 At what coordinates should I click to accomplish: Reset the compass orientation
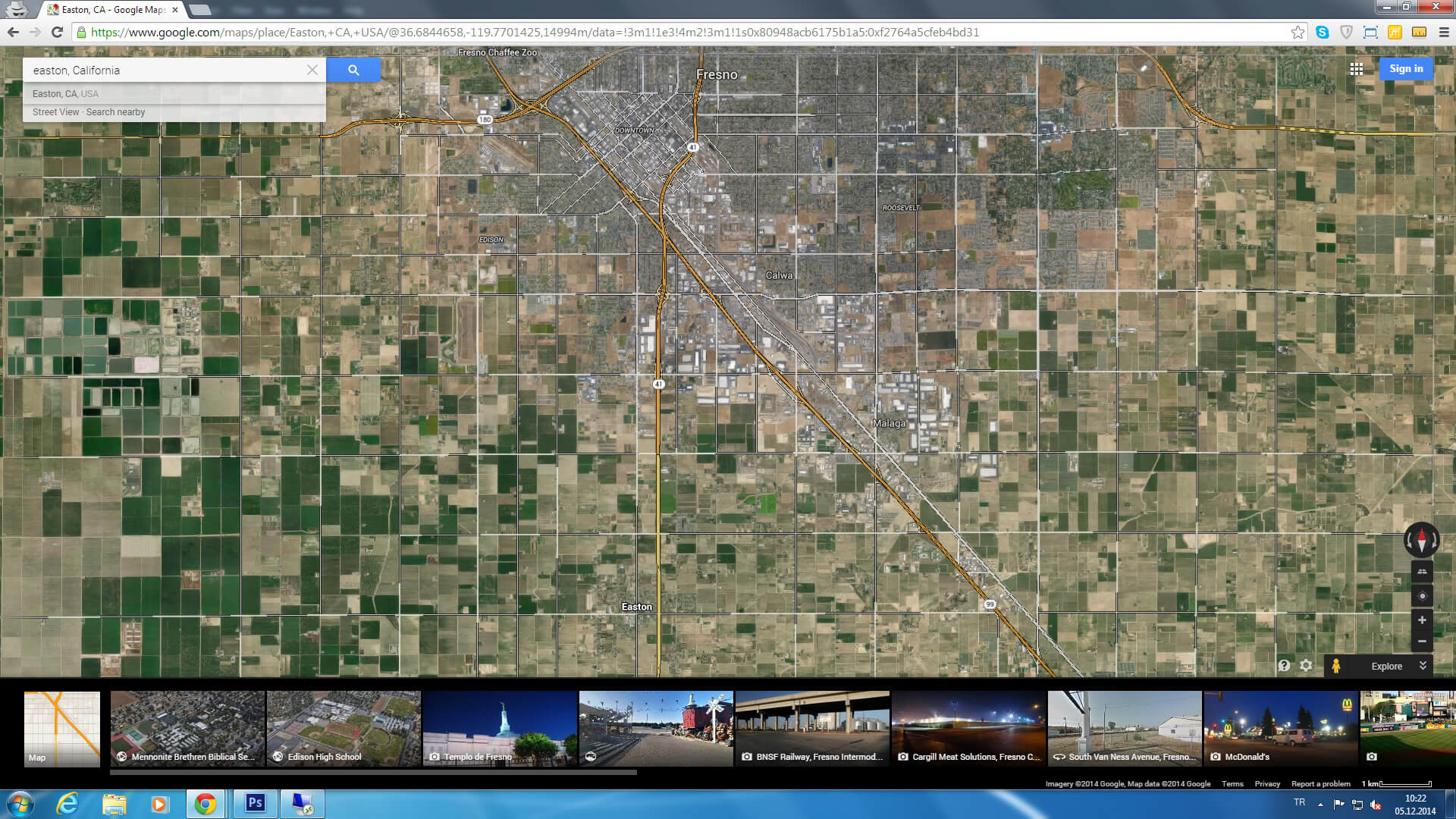pyautogui.click(x=1421, y=540)
